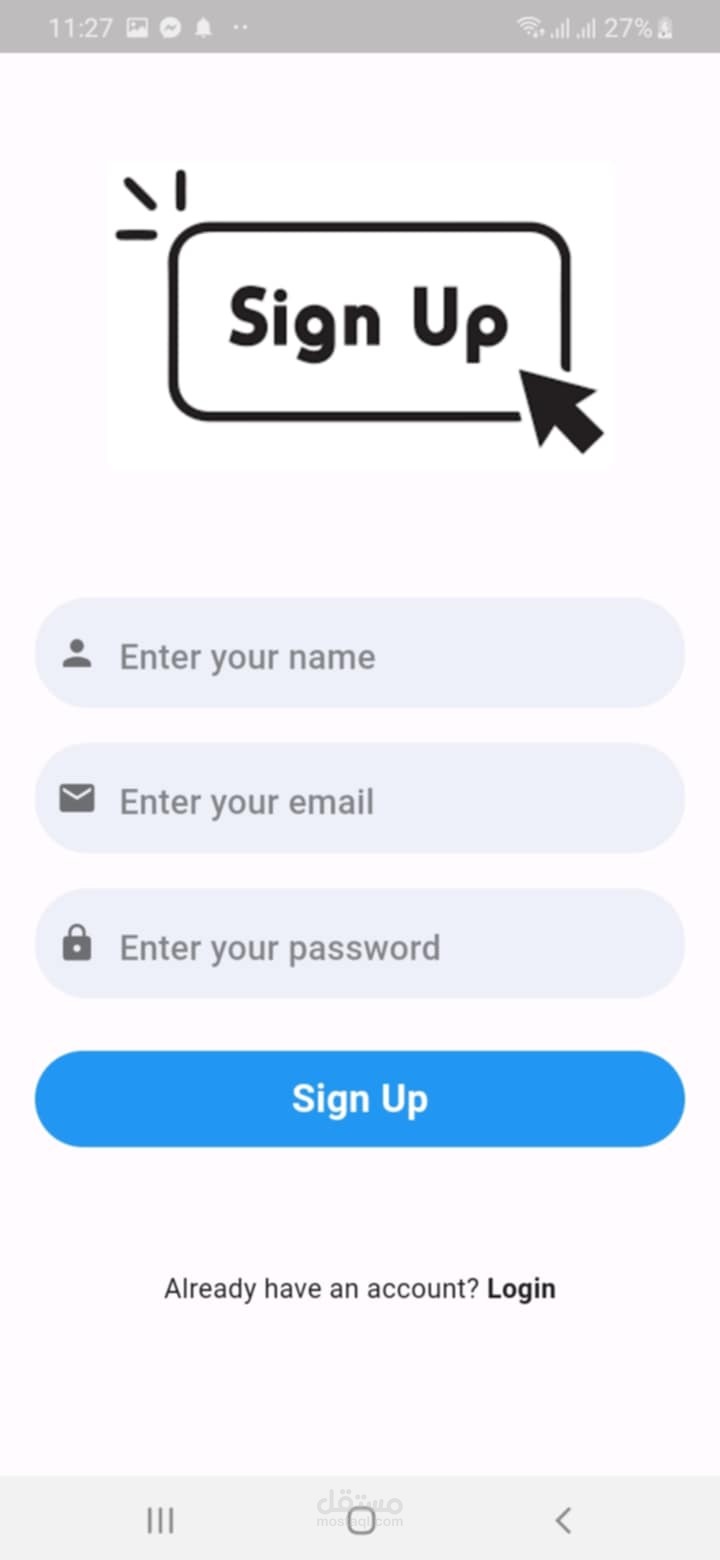Open the Messenger notification icon in status bar
Viewport: 720px width, 1560px height.
167,27
